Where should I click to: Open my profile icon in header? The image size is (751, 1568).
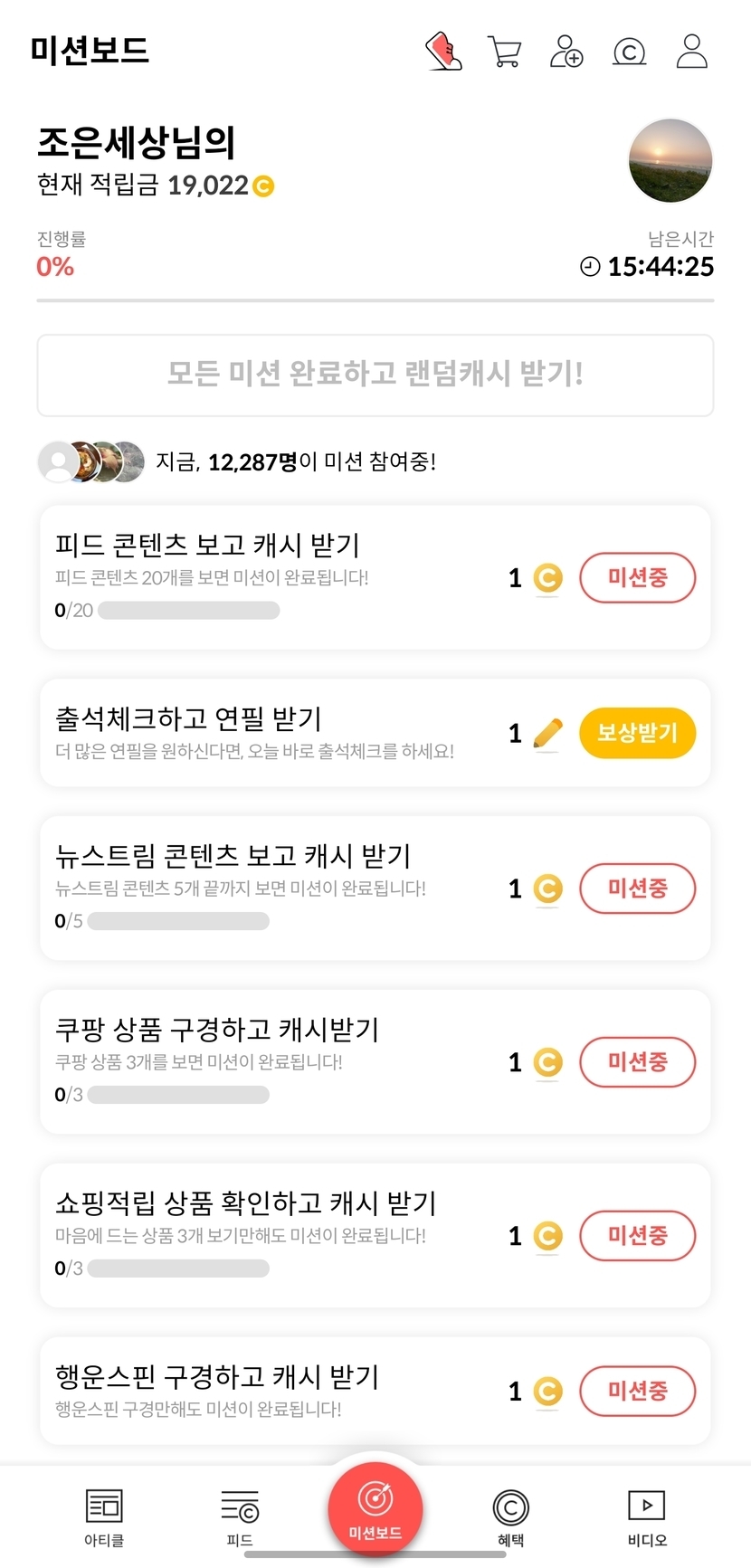pyautogui.click(x=692, y=52)
